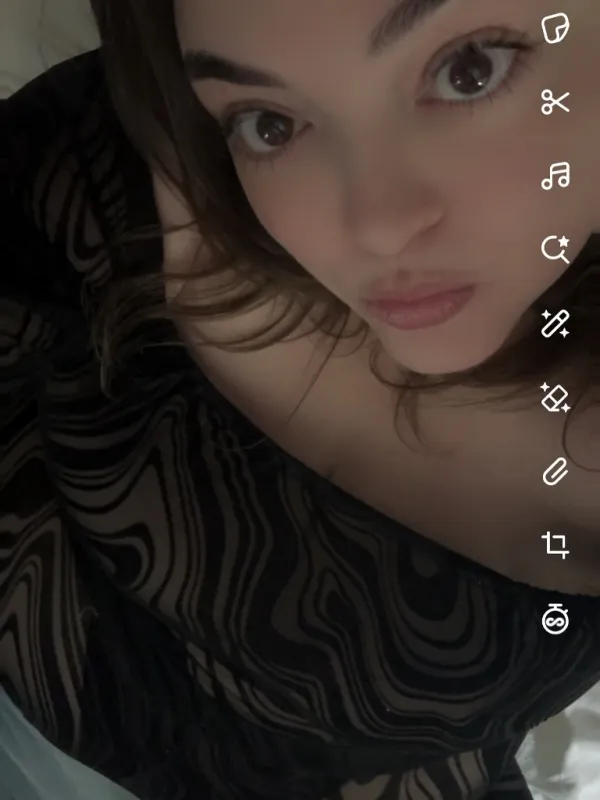Open the crop and rotate tool
600x800 pixels.
pos(555,545)
